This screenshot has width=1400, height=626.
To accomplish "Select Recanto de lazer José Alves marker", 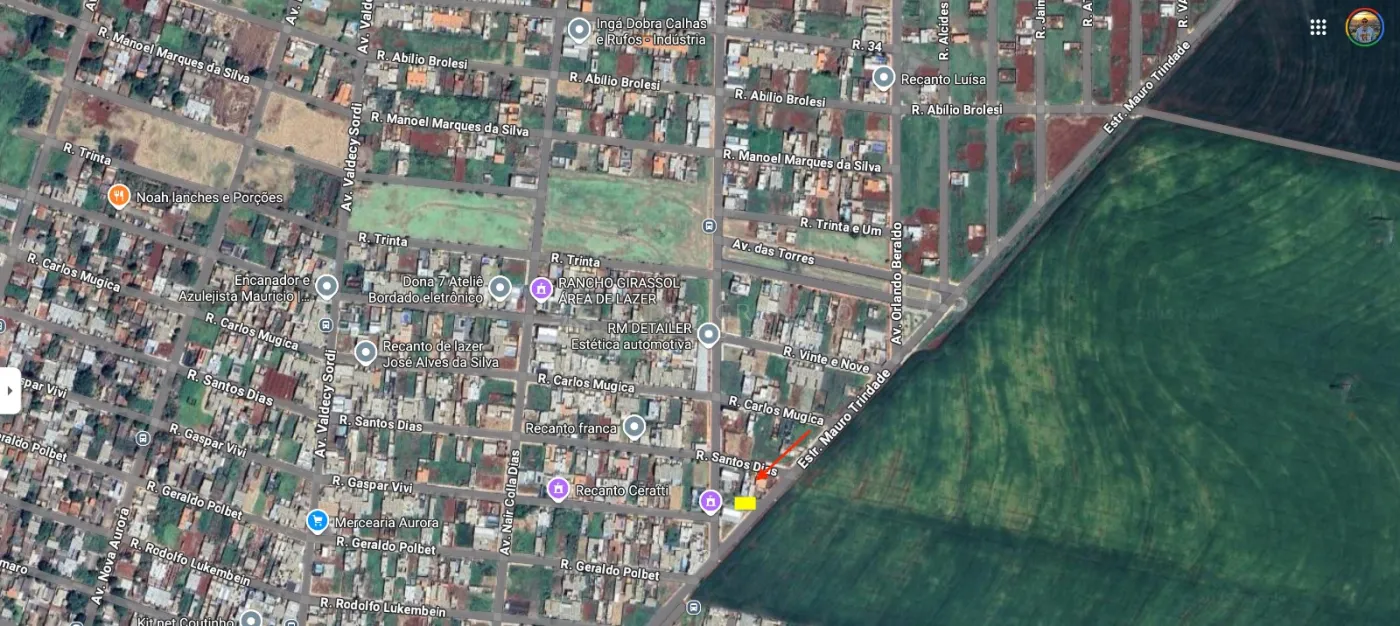I will (x=365, y=352).
